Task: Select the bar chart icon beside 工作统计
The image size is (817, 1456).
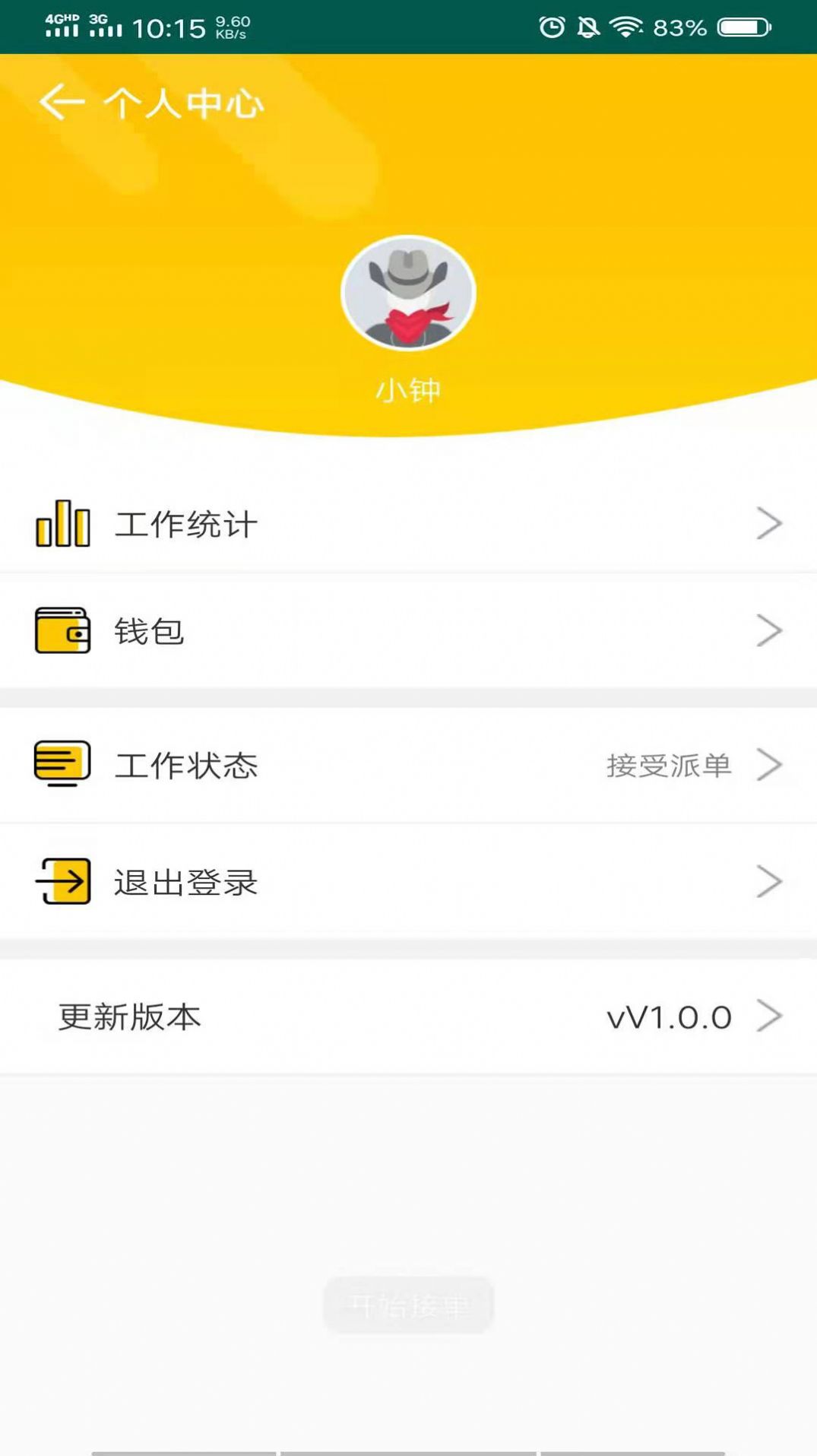Action: click(x=63, y=522)
